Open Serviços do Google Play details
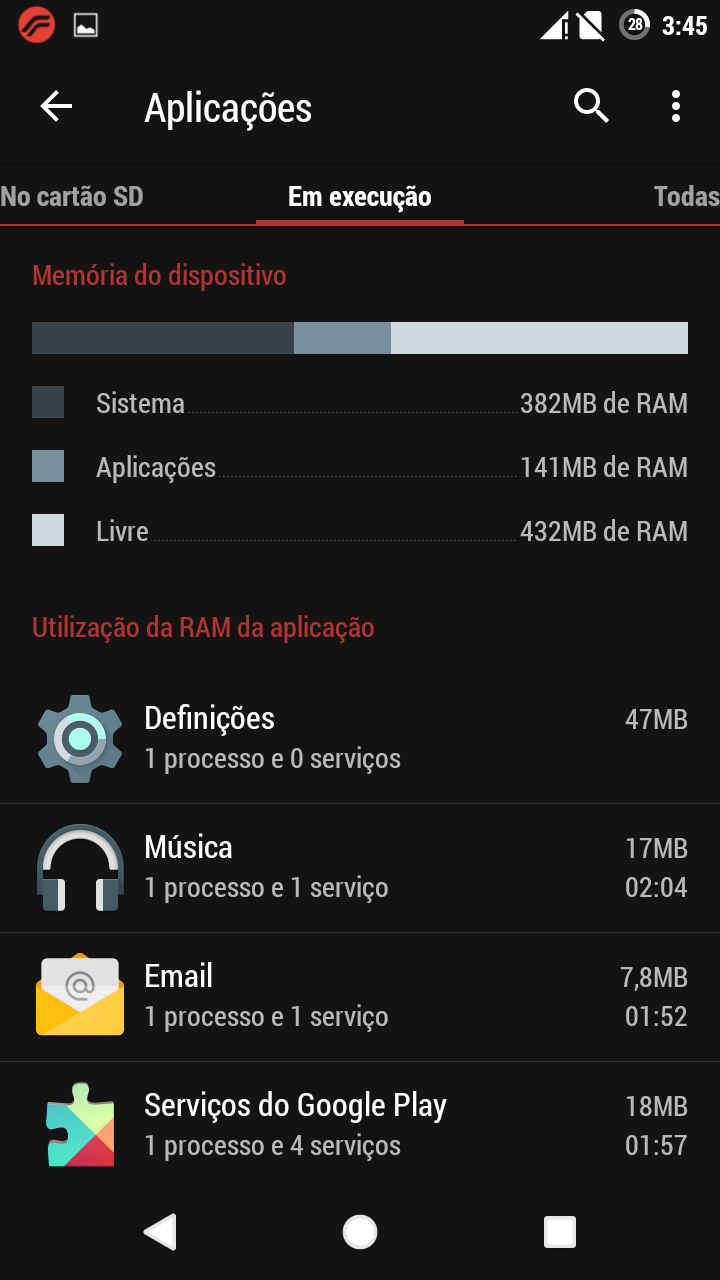The height and width of the screenshot is (1280, 720). [360, 1125]
